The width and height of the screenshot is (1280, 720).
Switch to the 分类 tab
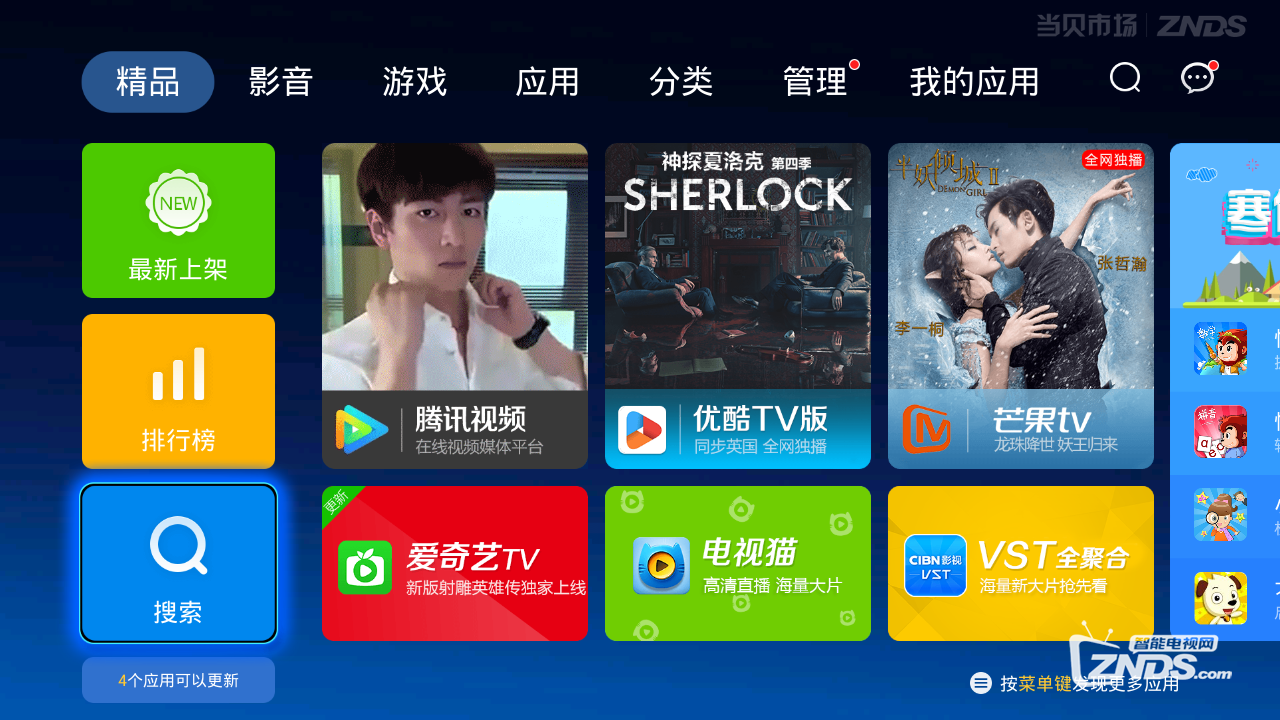(x=681, y=82)
